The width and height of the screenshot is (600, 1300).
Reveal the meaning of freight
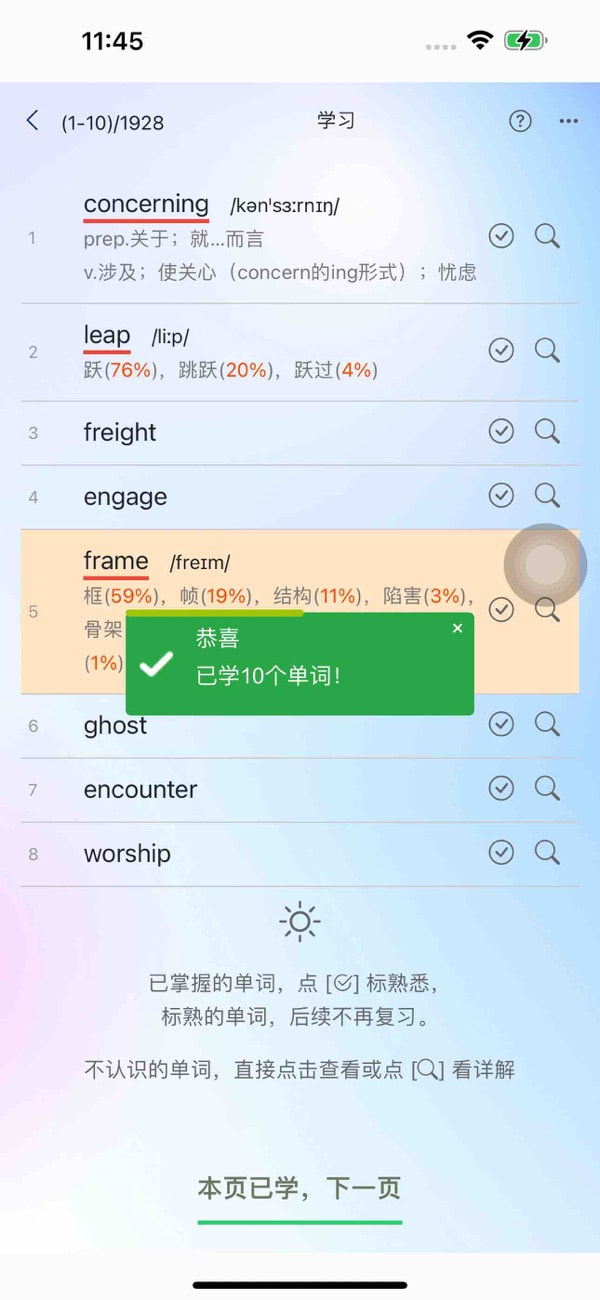121,432
